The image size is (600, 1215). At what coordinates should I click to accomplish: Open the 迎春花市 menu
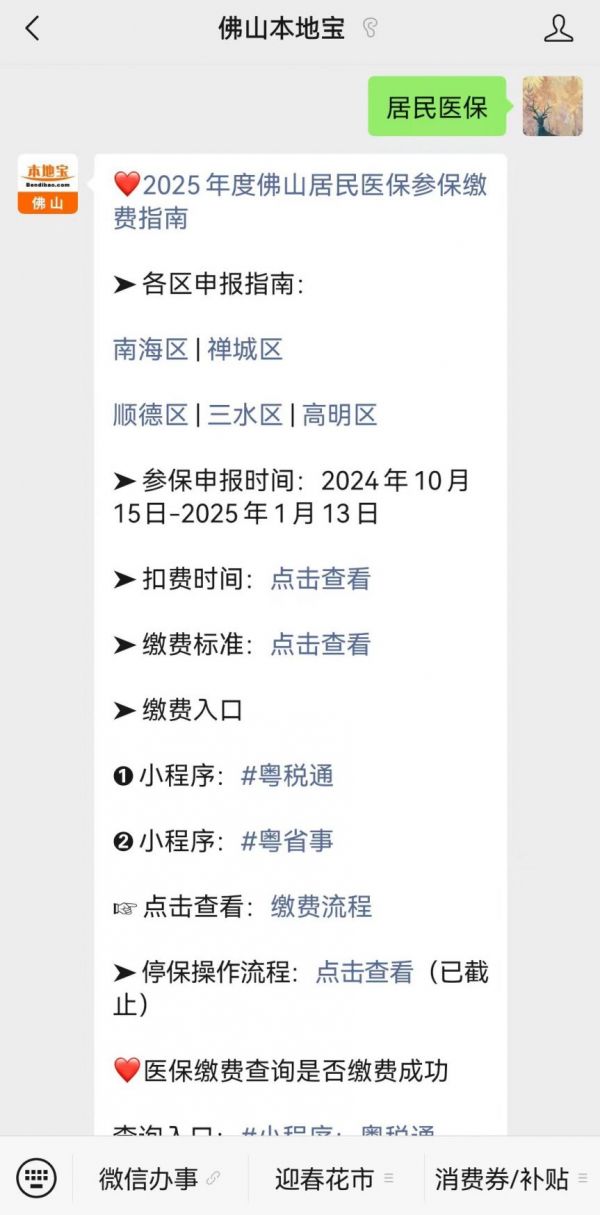[x=335, y=1179]
